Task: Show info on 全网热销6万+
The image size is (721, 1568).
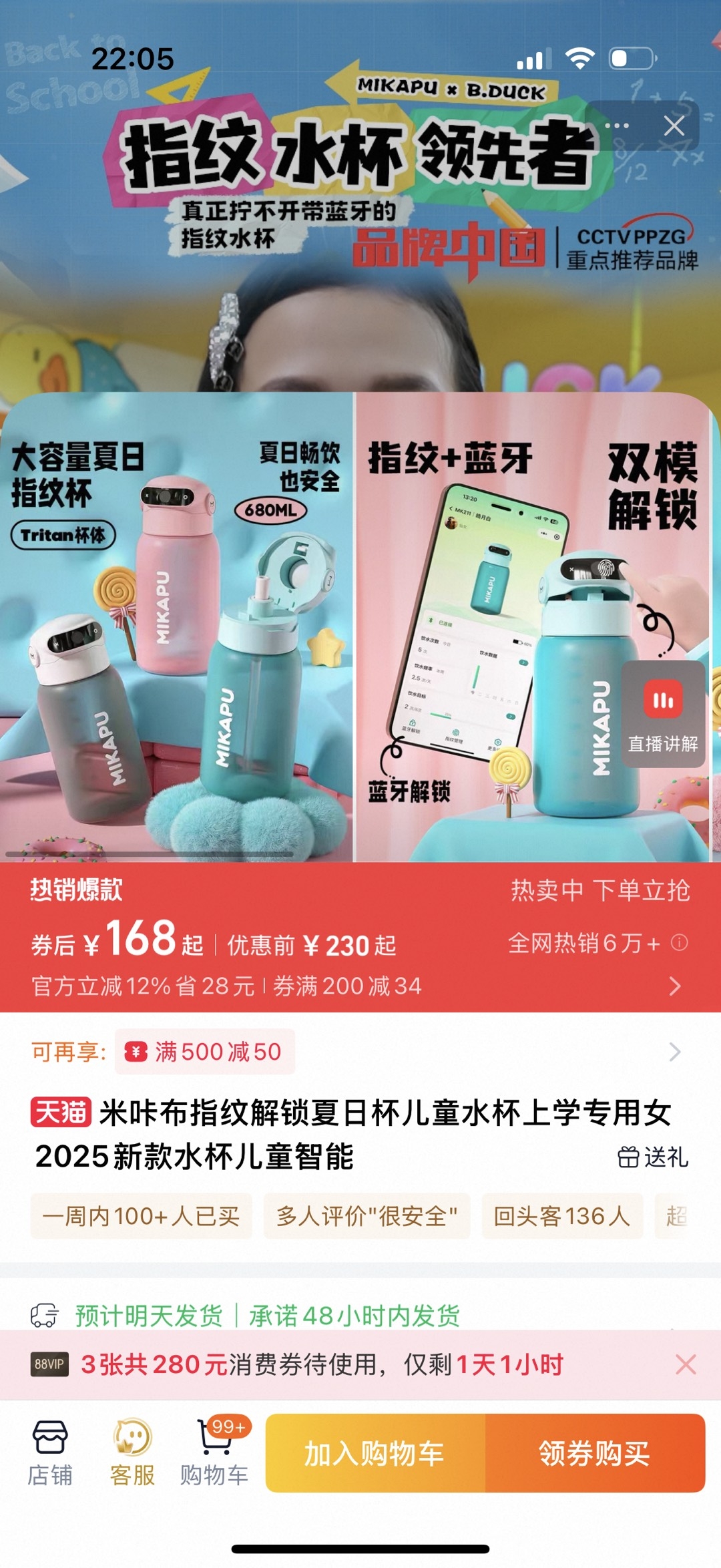Action: point(679,942)
